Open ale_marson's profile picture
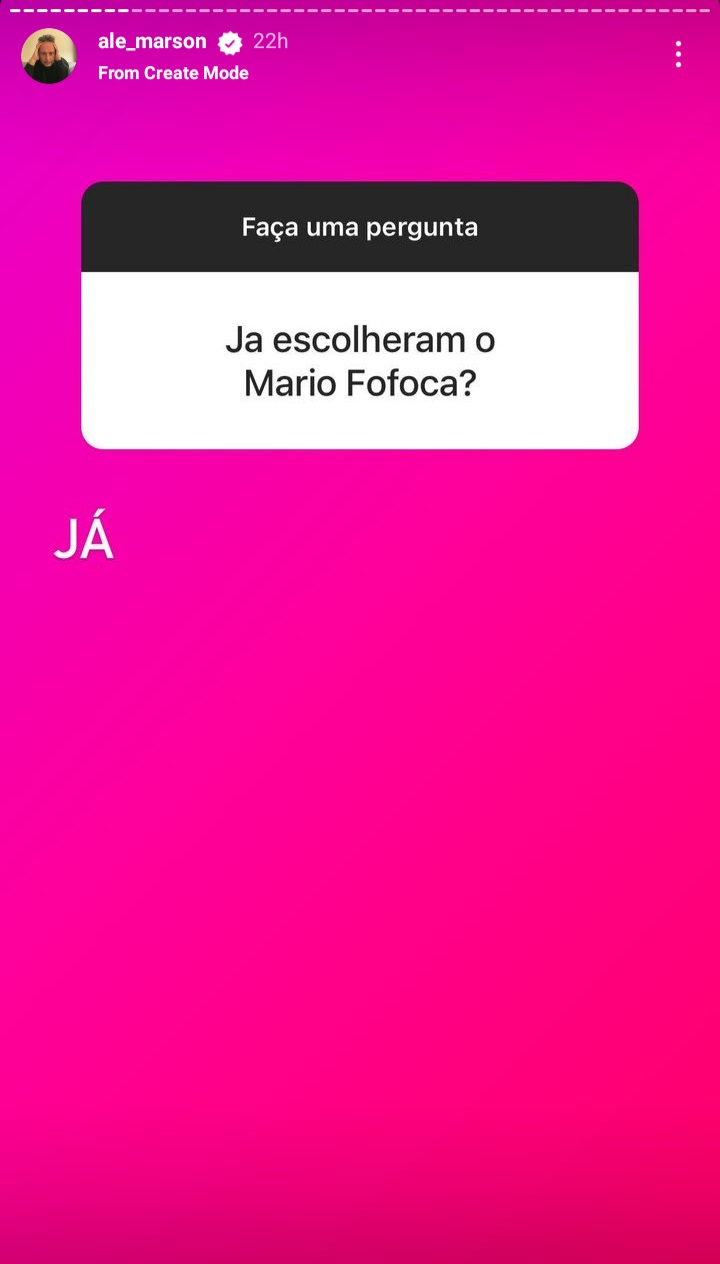 [49, 56]
